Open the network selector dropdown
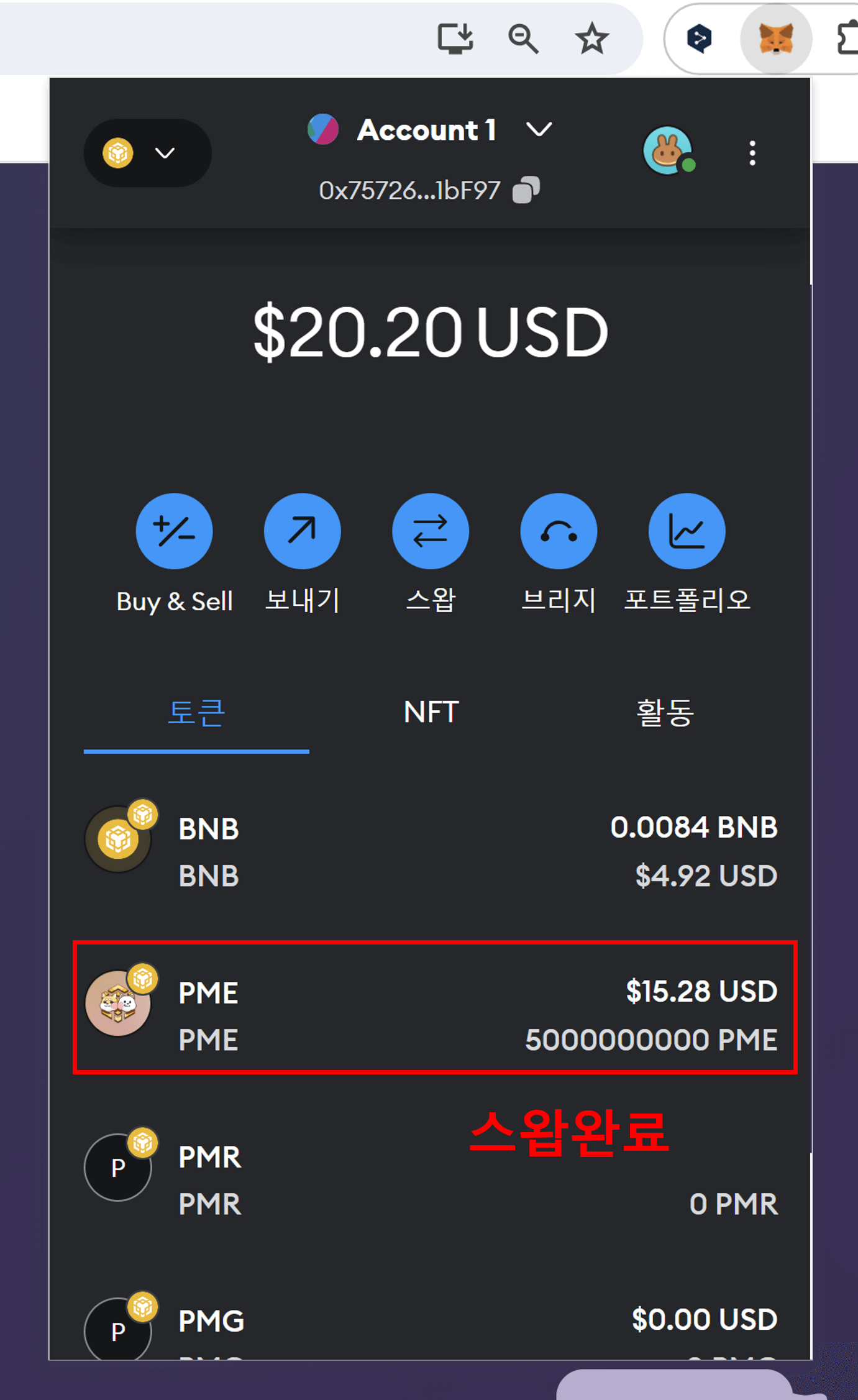The height and width of the screenshot is (1400, 858). point(147,153)
